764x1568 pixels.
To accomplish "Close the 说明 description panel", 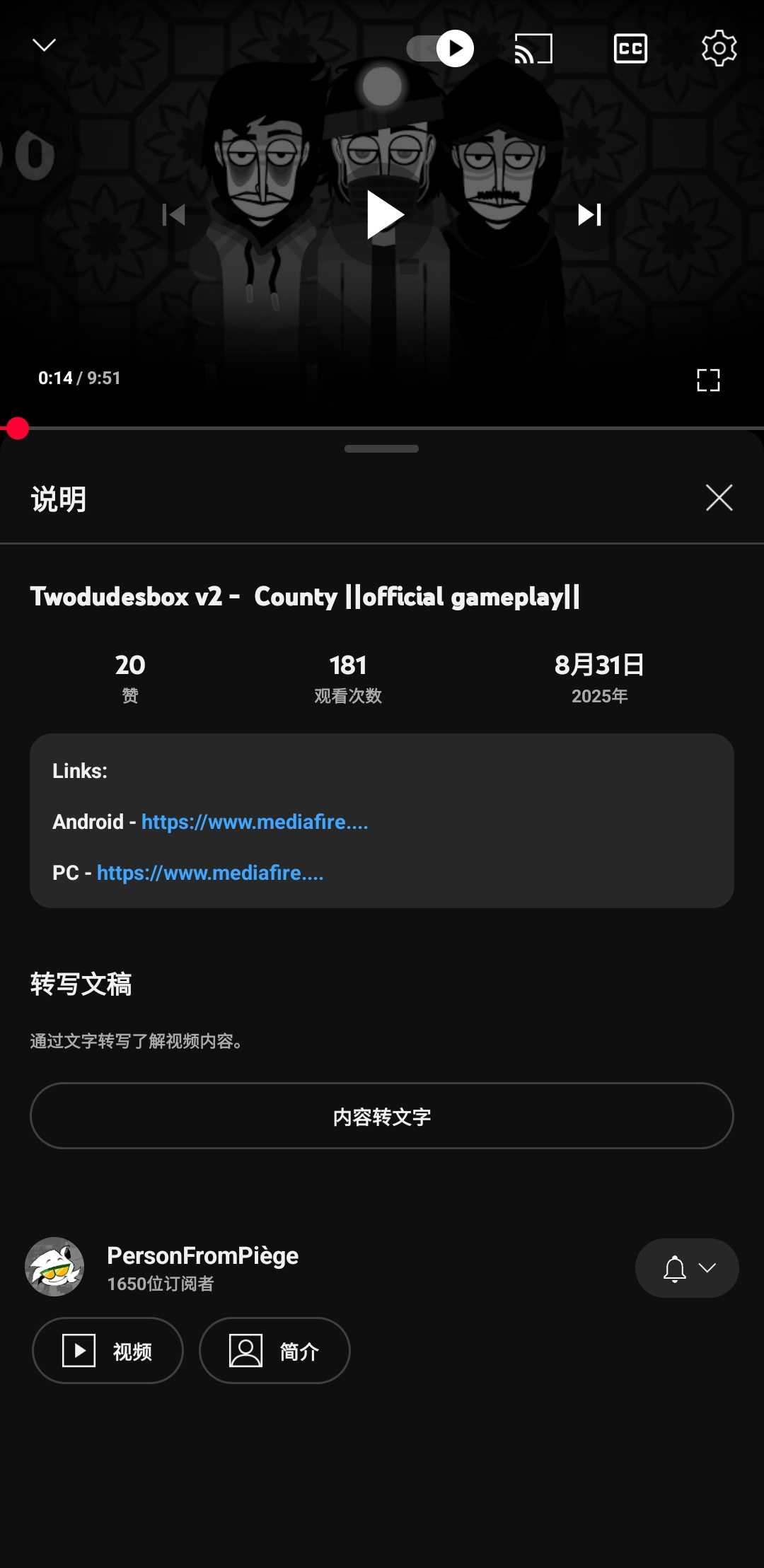I will [x=719, y=498].
